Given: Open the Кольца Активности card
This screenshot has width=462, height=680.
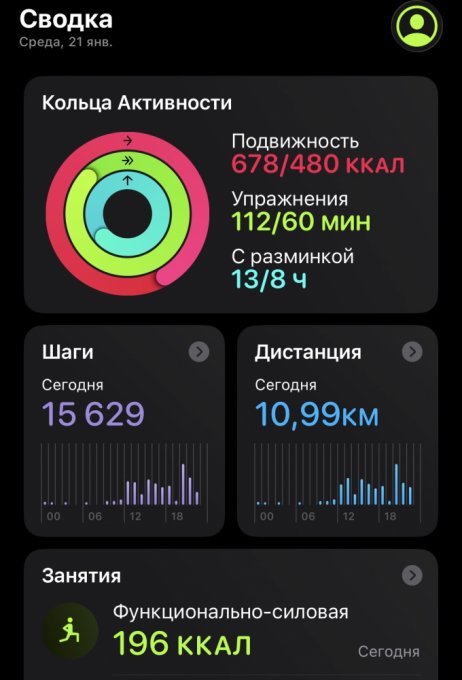Looking at the screenshot, I should (231, 194).
